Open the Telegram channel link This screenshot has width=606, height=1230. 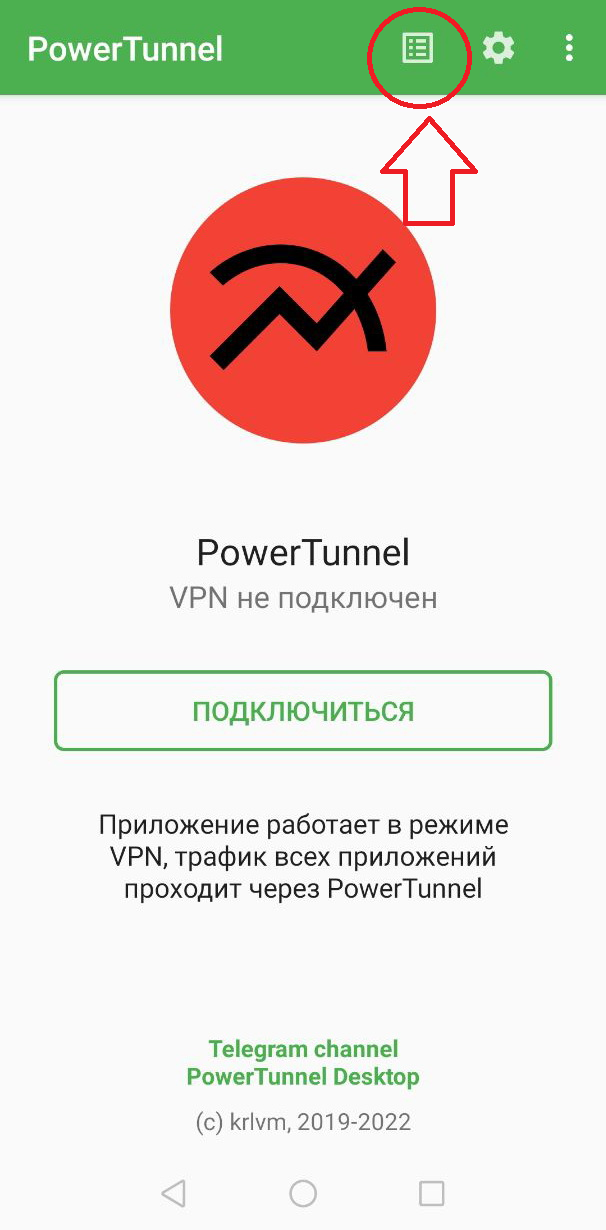click(x=303, y=1049)
